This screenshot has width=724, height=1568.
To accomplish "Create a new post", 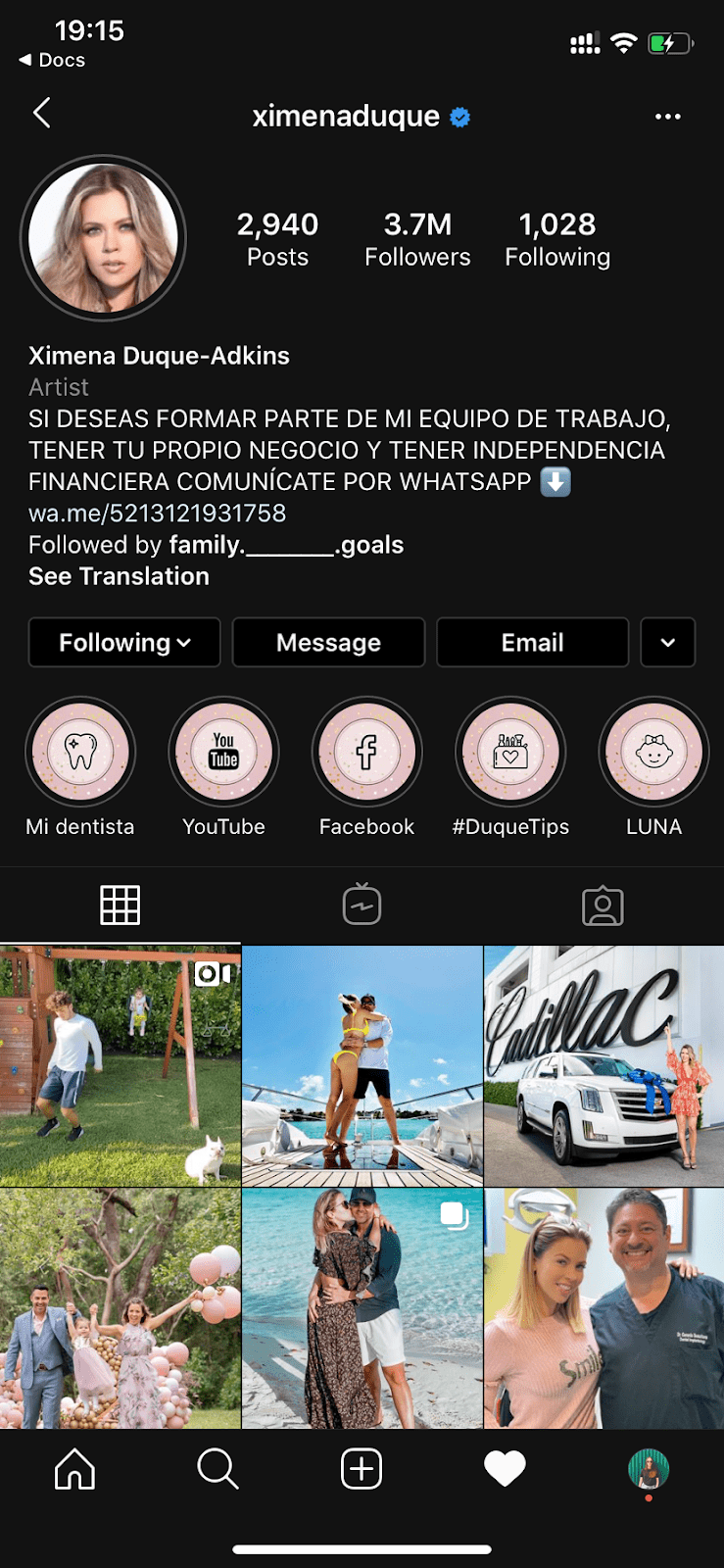I will [x=362, y=1469].
